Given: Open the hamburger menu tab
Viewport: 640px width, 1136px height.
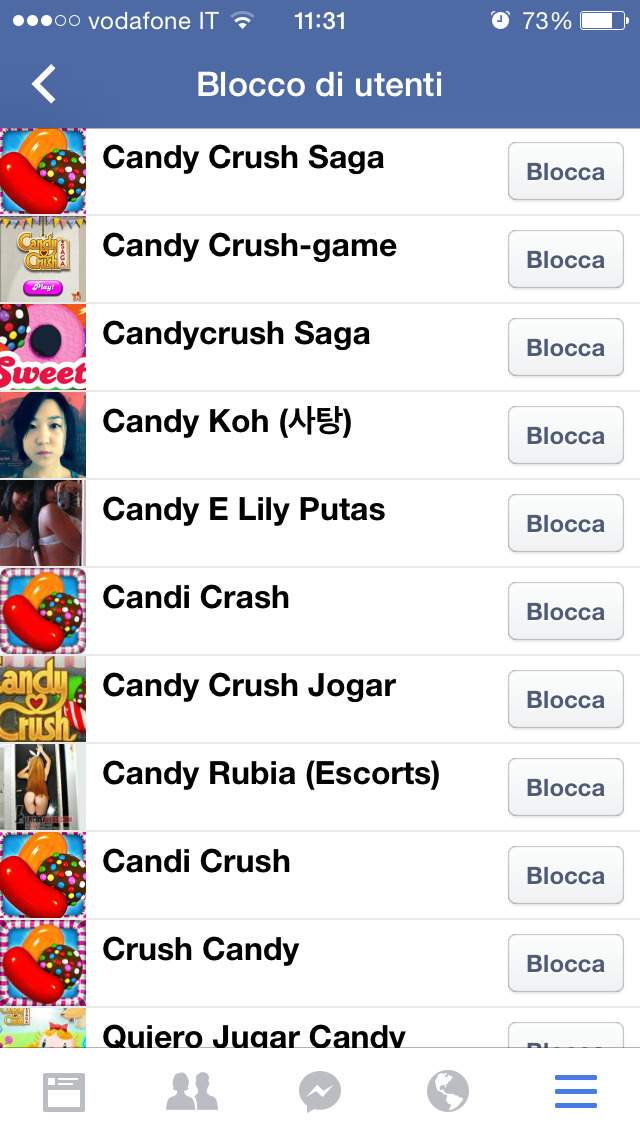Looking at the screenshot, I should [x=576, y=1092].
